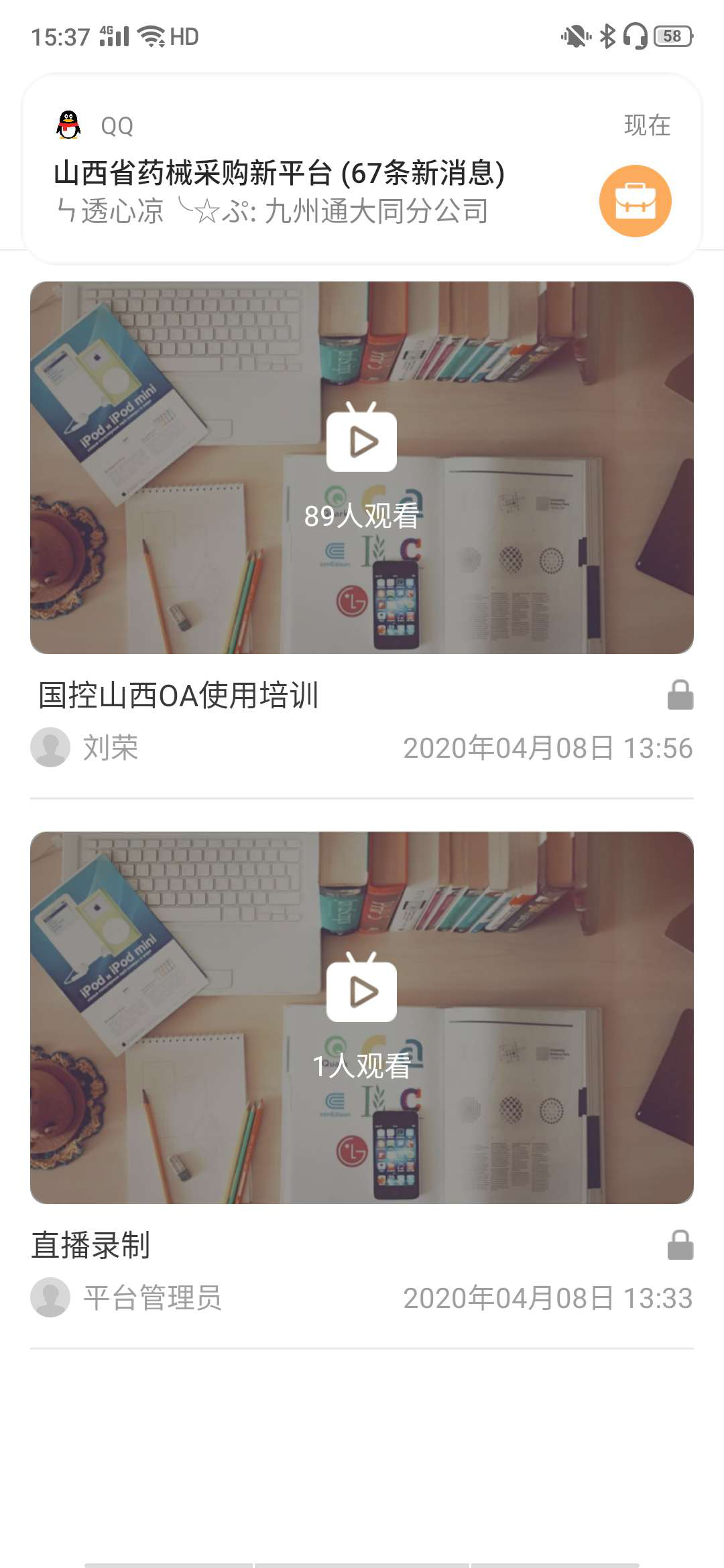Open the 直播录制 title
This screenshot has width=724, height=1568.
pyautogui.click(x=91, y=1245)
